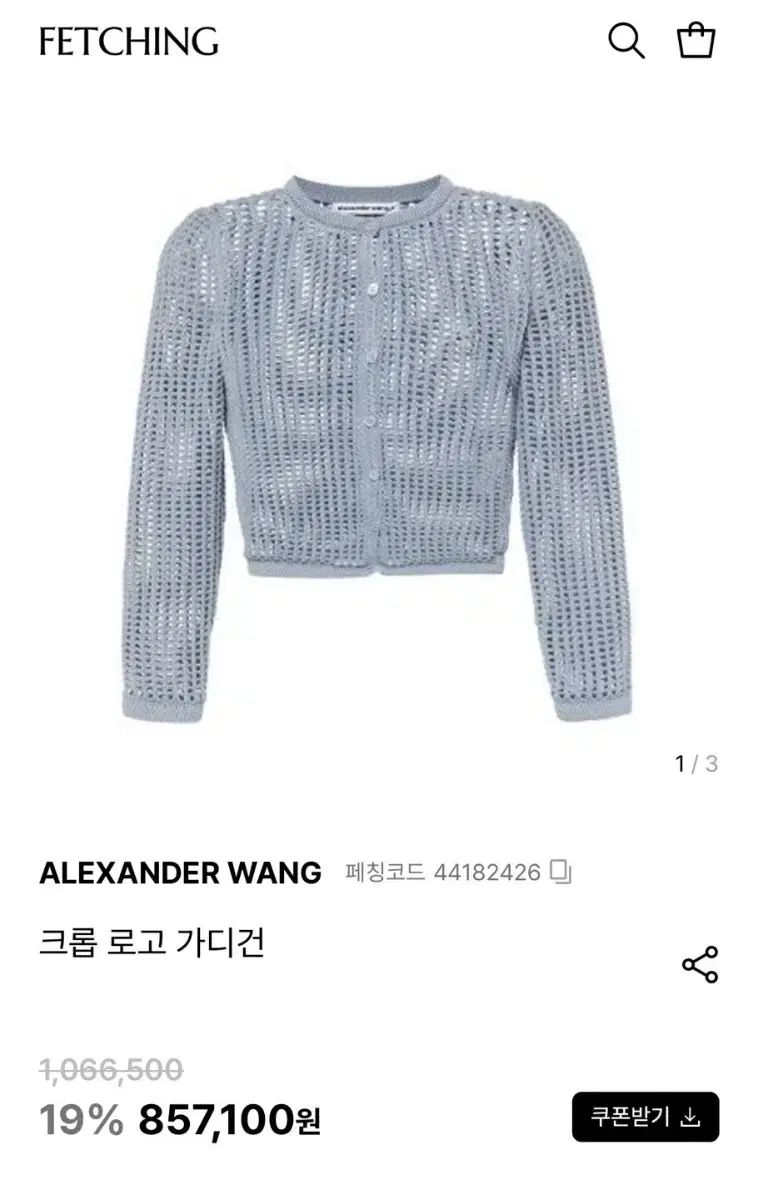758x1200 pixels.
Task: Open the ALEXANDER WANG brand page
Action: pyautogui.click(x=180, y=872)
